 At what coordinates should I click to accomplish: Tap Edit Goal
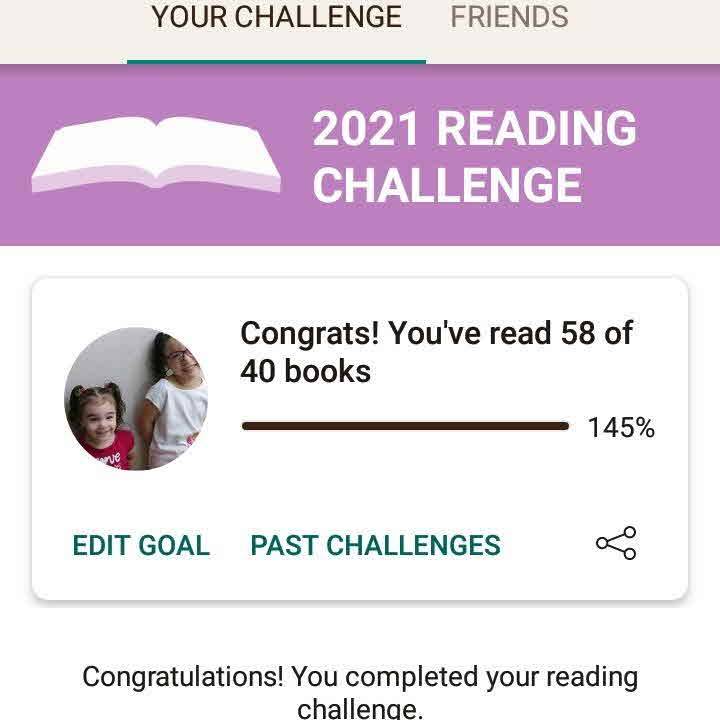click(x=141, y=545)
